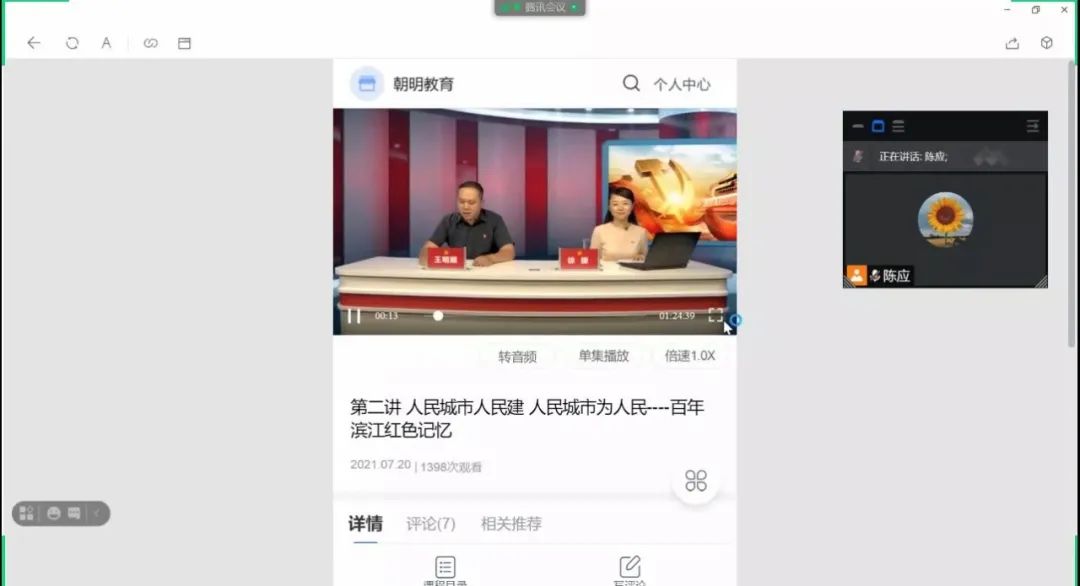
Task: Enter fullscreen video mode
Action: (x=715, y=315)
